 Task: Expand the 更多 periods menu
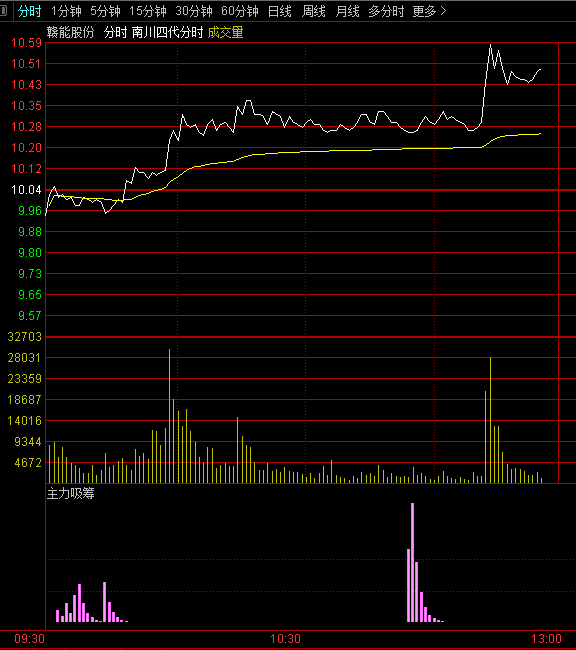(429, 11)
